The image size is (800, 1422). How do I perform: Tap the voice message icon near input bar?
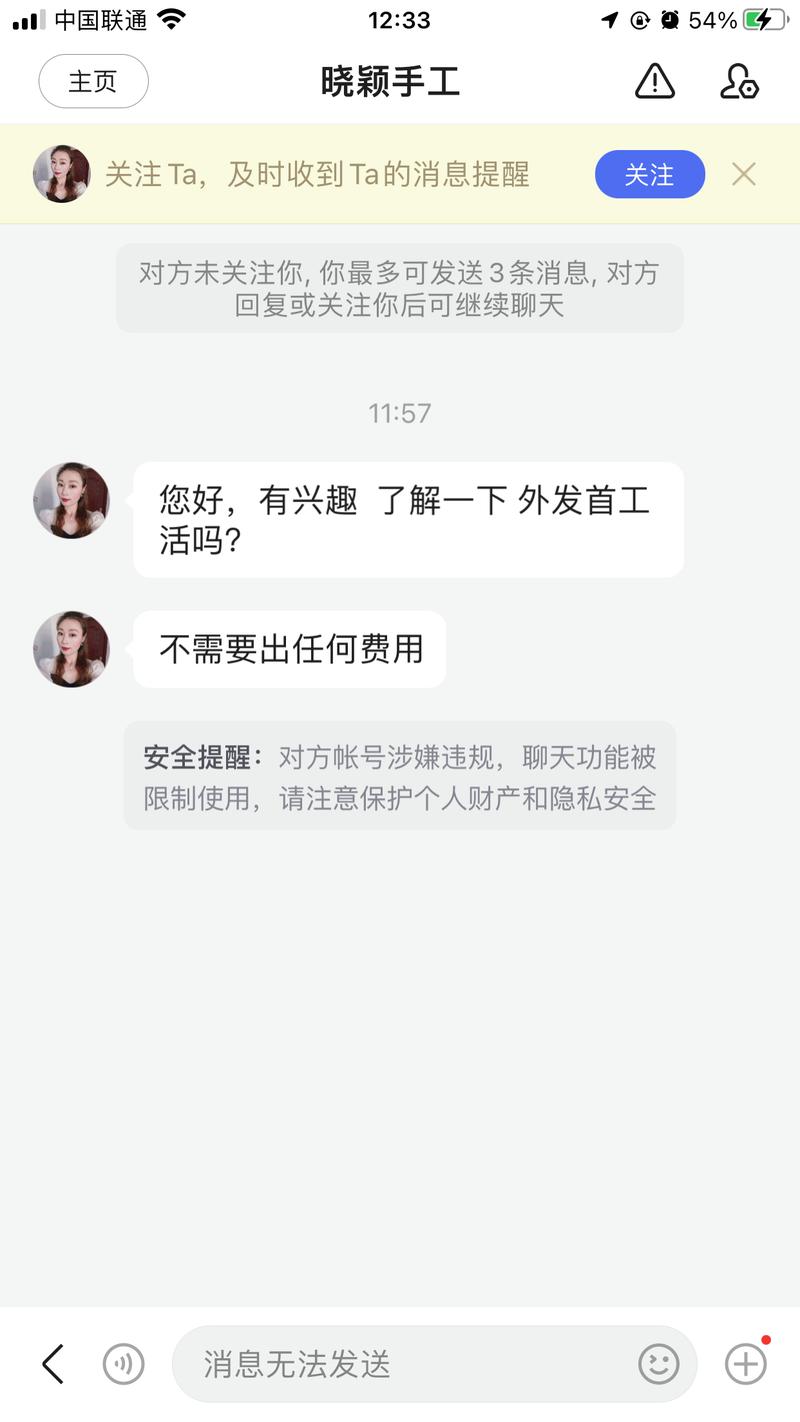(x=123, y=1363)
